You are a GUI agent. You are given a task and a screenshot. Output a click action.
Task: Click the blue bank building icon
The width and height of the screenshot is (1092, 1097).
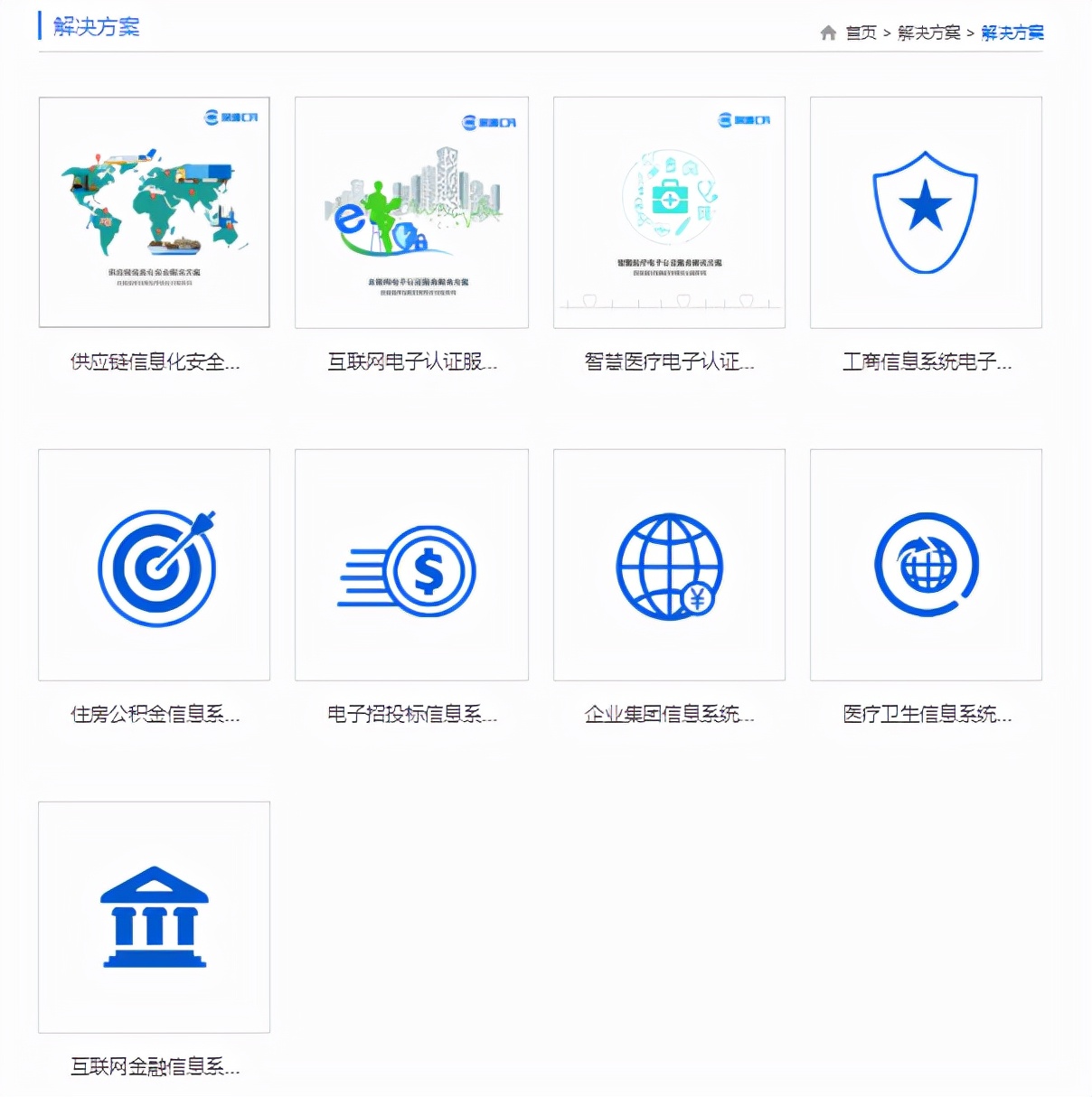pos(153,918)
